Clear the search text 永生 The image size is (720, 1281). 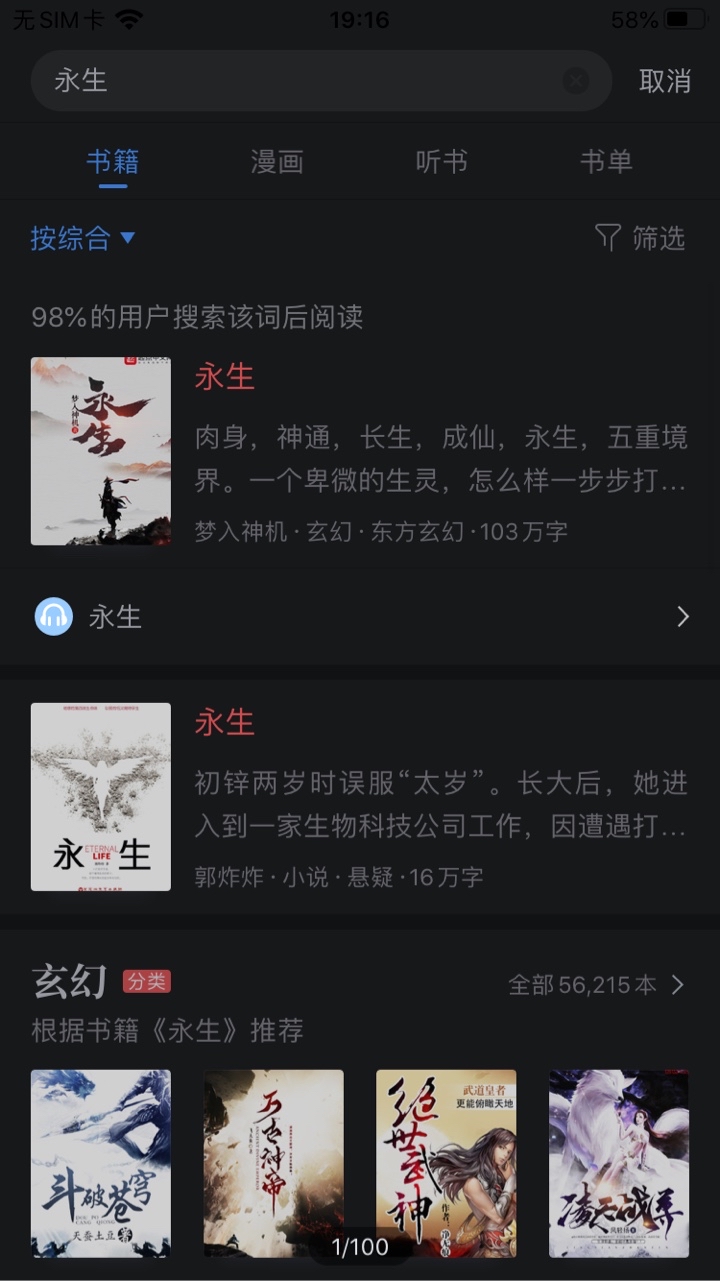[x=575, y=81]
